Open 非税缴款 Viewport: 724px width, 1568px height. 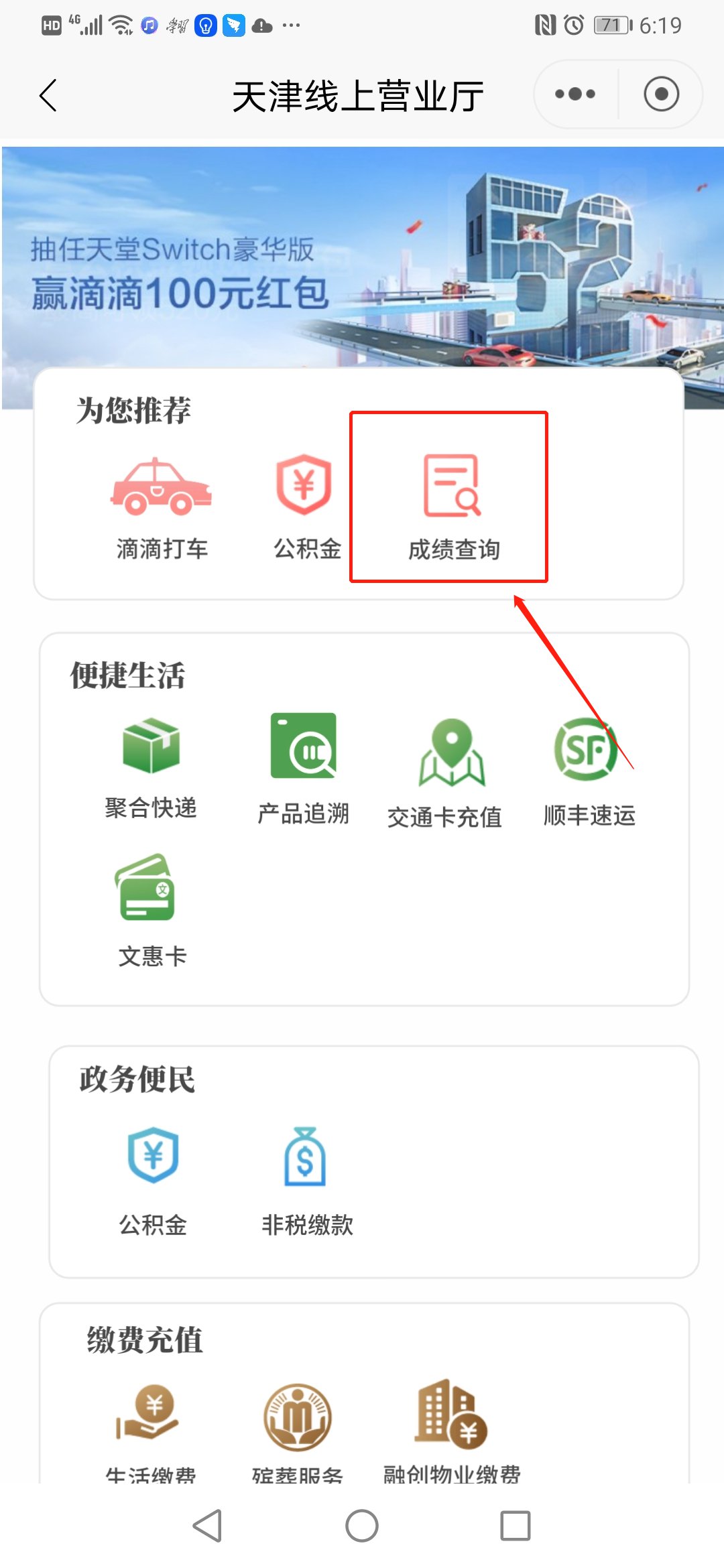(x=306, y=1181)
